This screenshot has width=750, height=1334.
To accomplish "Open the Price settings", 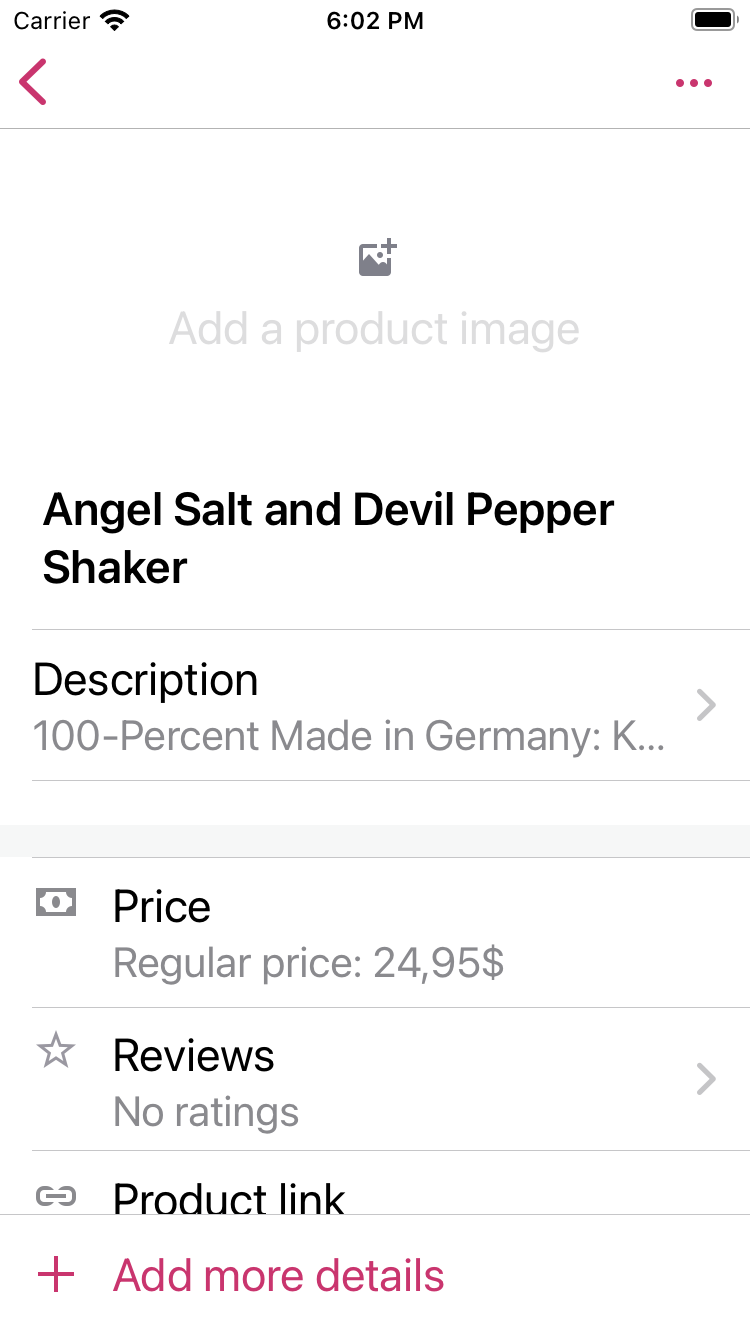I will (x=375, y=933).
